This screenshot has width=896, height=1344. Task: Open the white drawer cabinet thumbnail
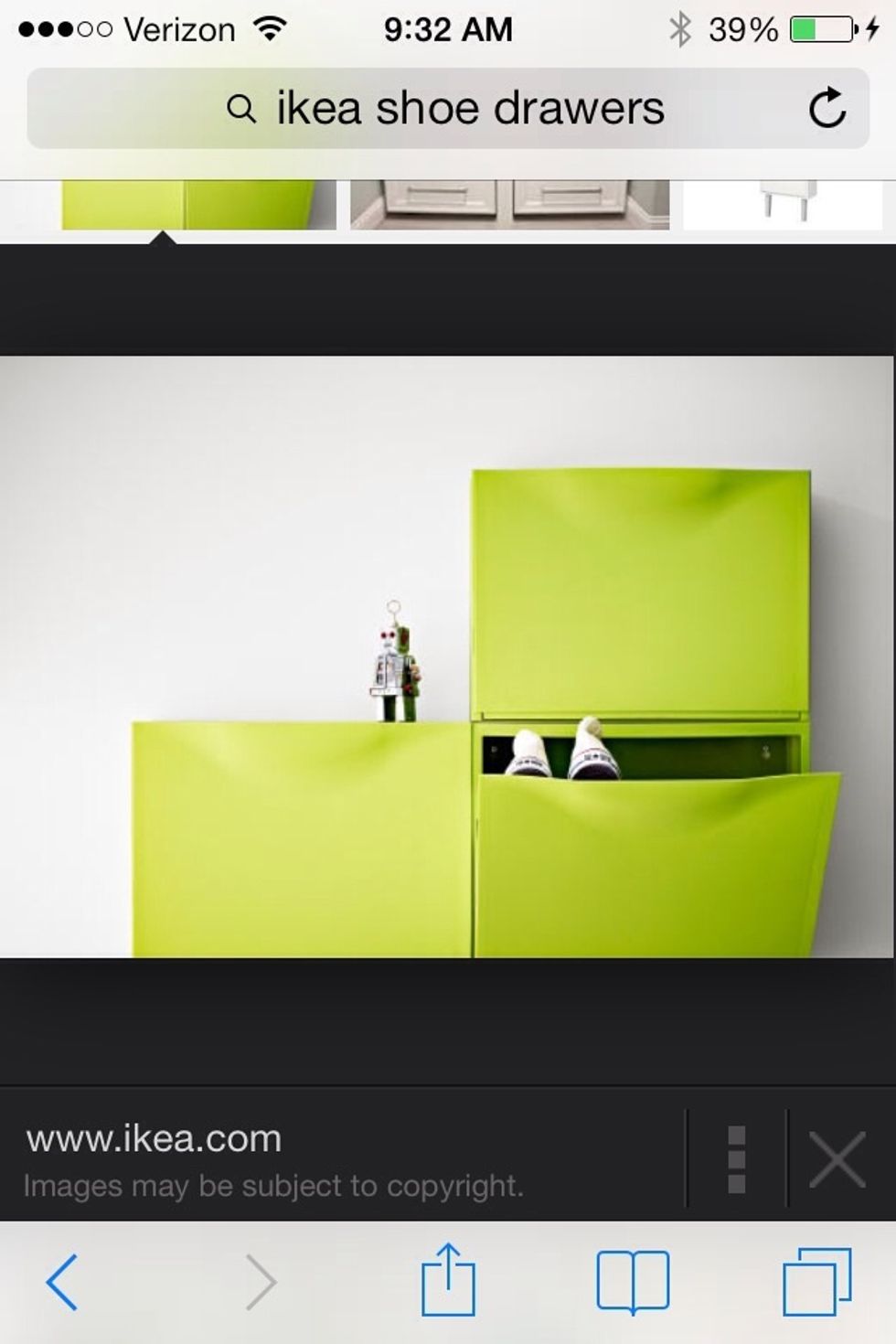tap(509, 204)
